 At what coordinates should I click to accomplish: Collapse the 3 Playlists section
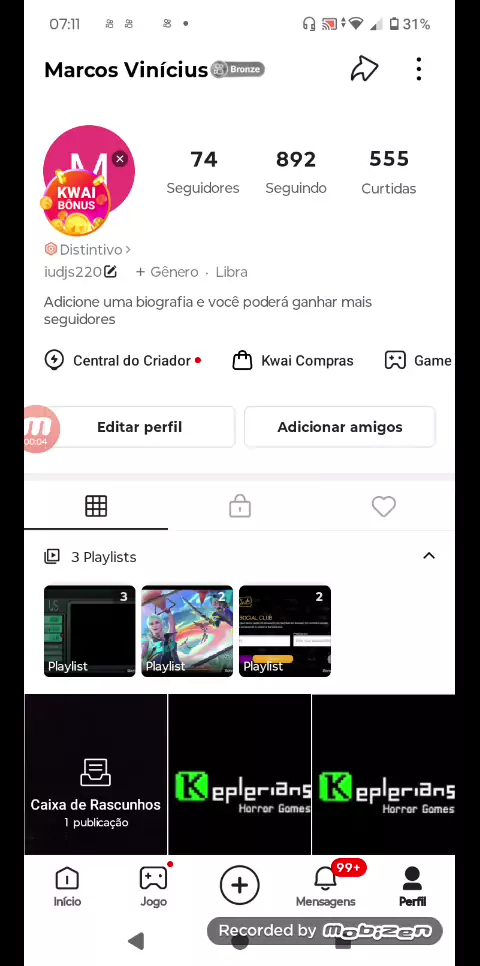(429, 556)
